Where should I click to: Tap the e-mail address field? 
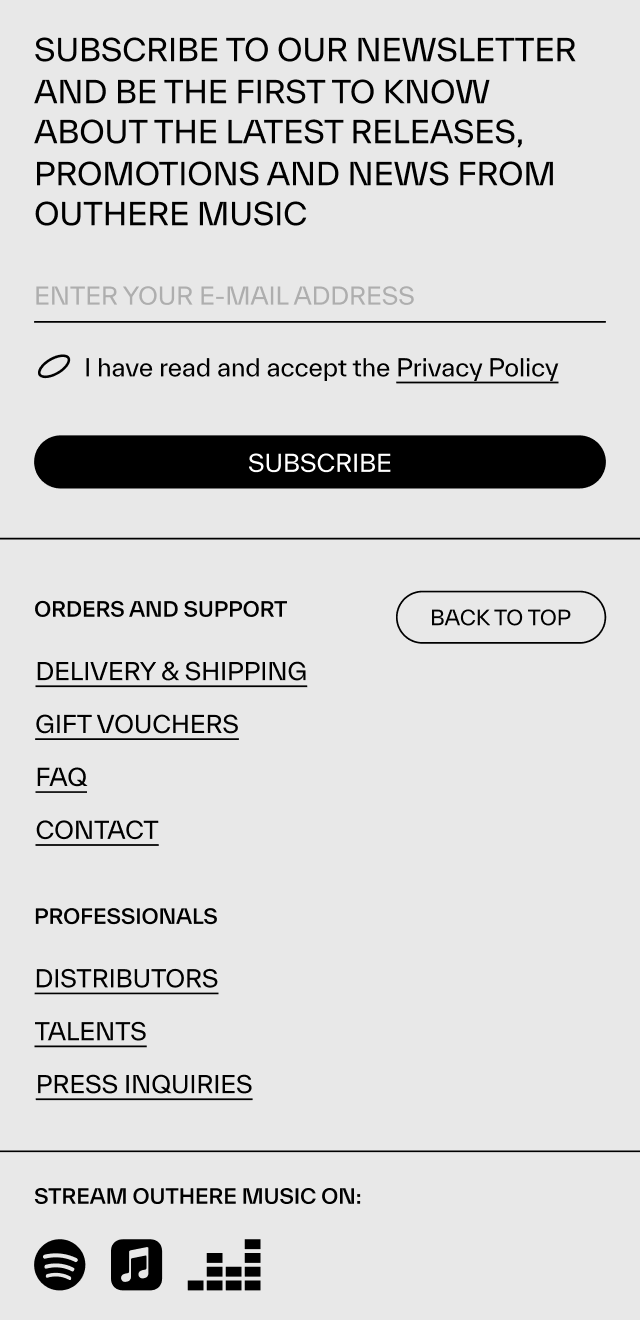(x=319, y=296)
